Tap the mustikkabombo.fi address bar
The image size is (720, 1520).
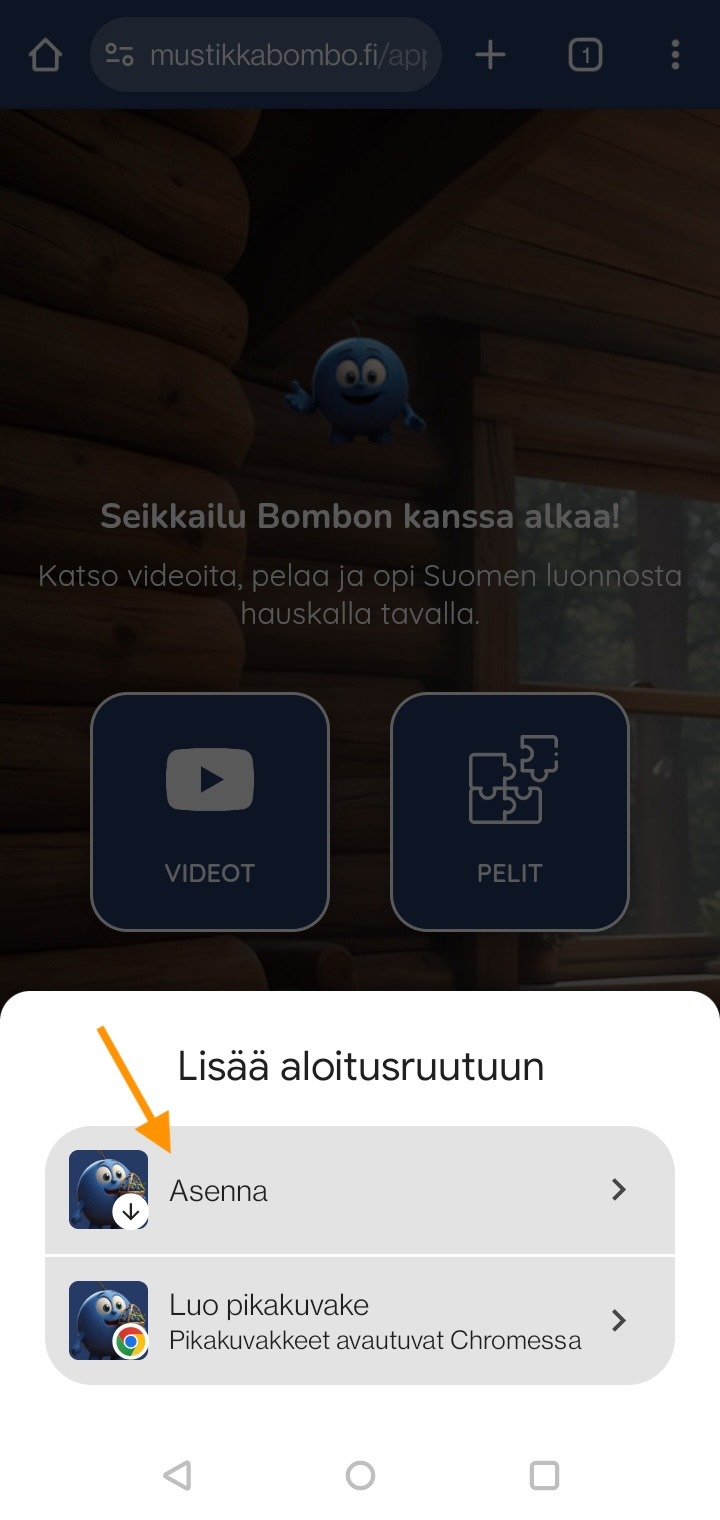pos(288,56)
